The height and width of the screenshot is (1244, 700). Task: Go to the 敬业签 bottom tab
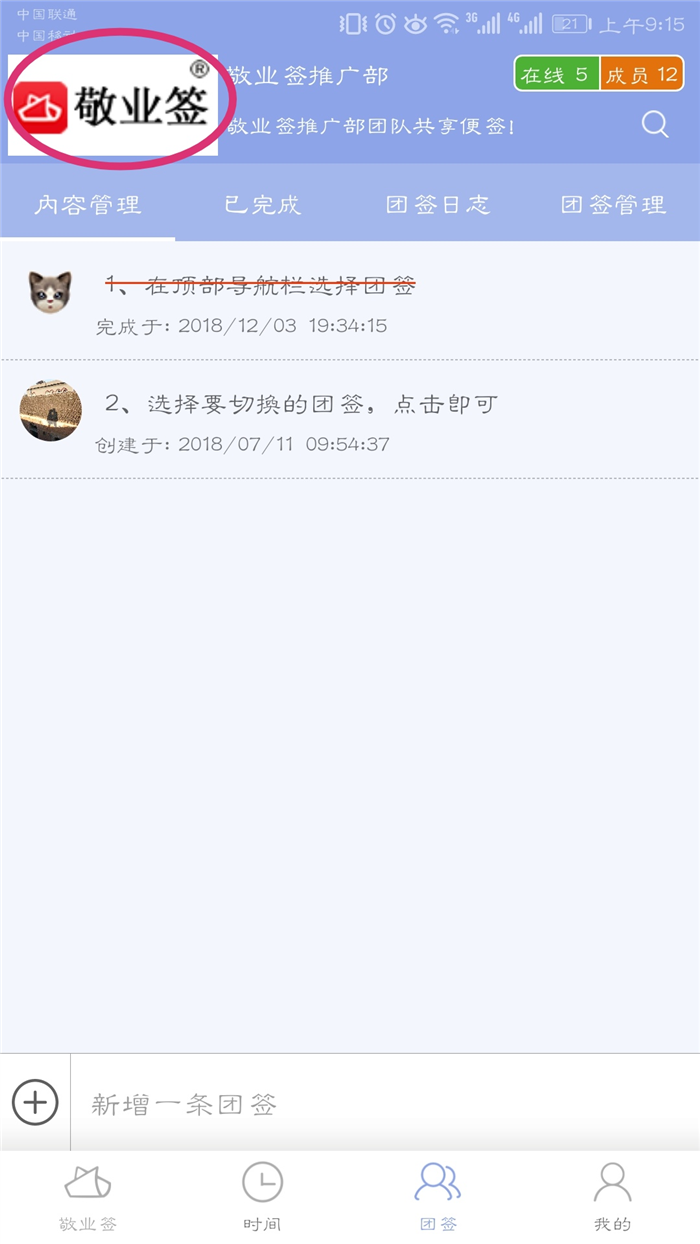pyautogui.click(x=88, y=1197)
